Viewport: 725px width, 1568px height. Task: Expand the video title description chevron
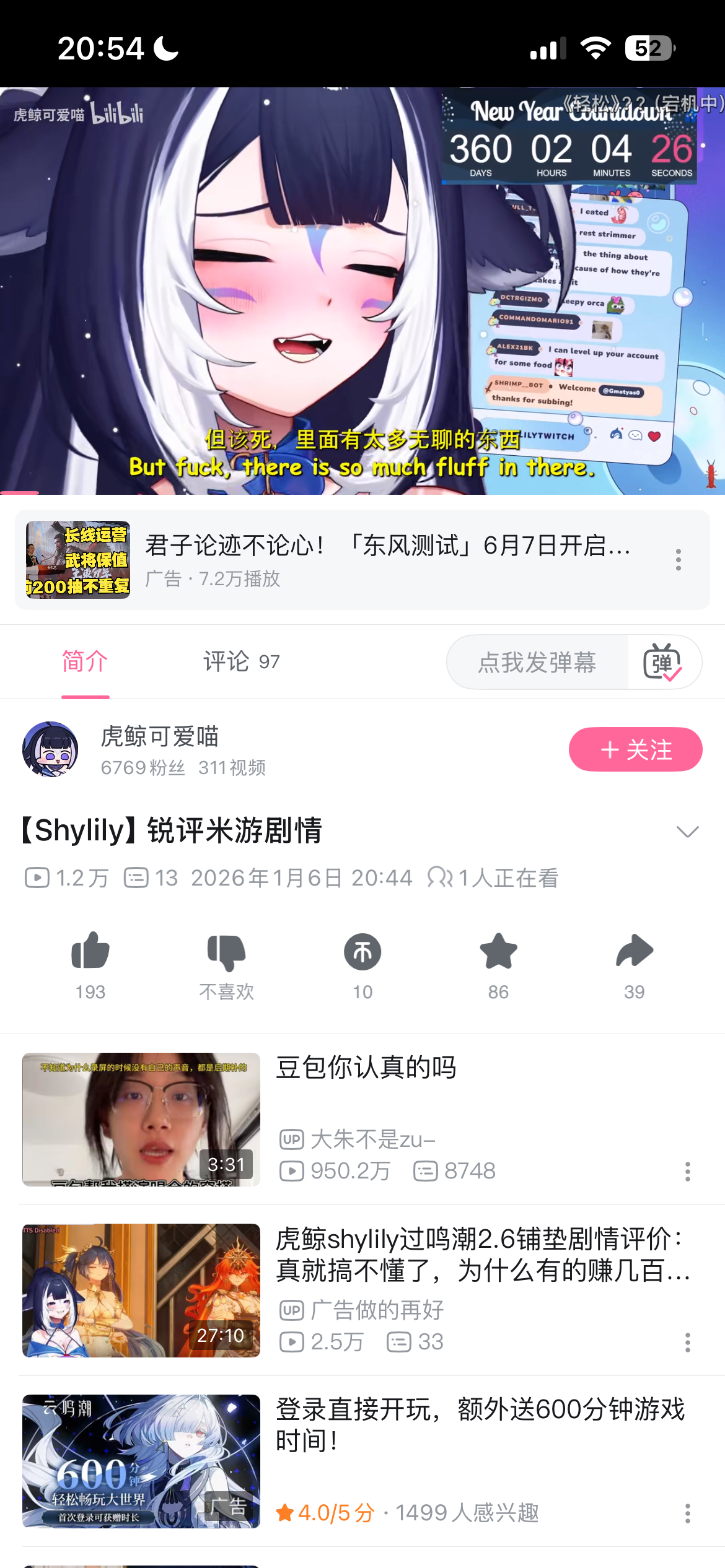tap(687, 831)
